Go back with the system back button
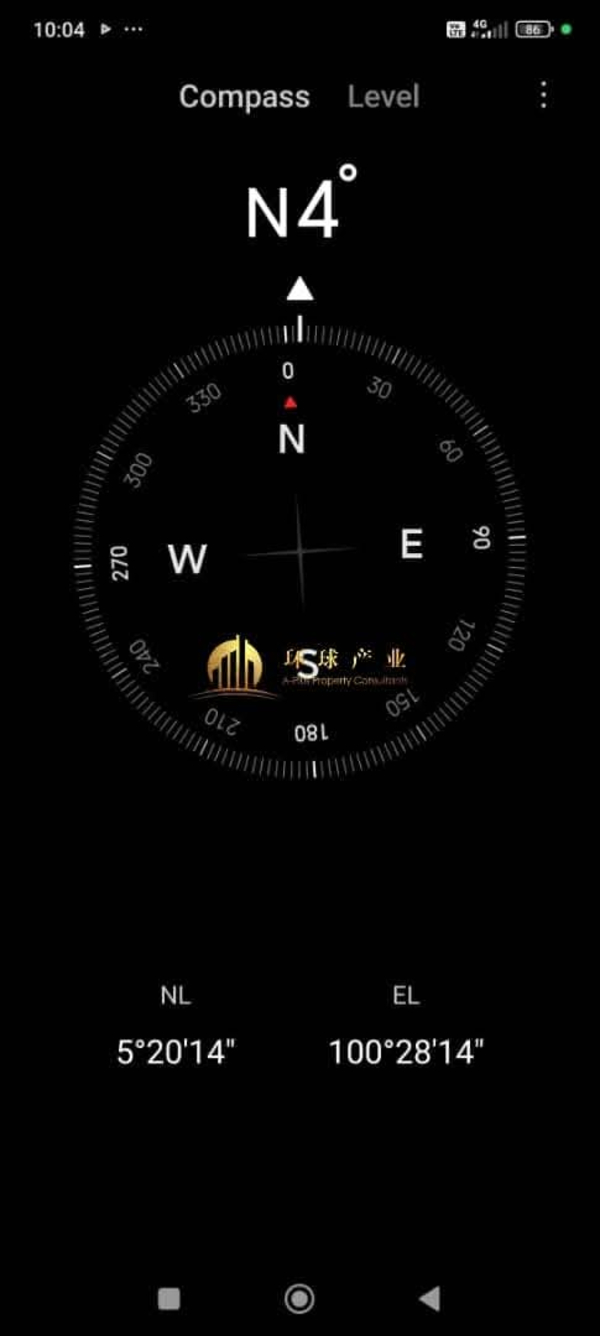This screenshot has height=1336, width=600. [x=430, y=1299]
